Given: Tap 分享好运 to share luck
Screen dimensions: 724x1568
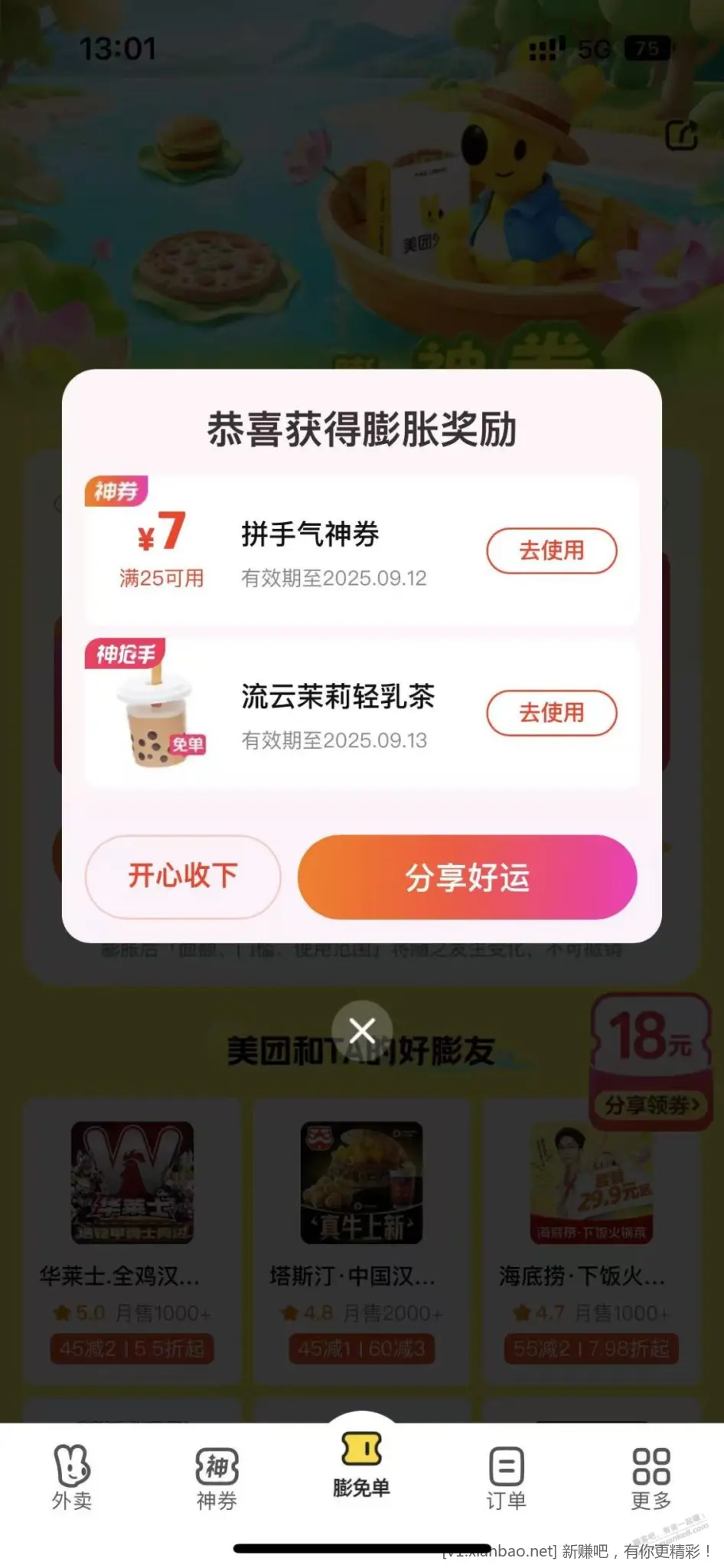Looking at the screenshot, I should point(467,877).
